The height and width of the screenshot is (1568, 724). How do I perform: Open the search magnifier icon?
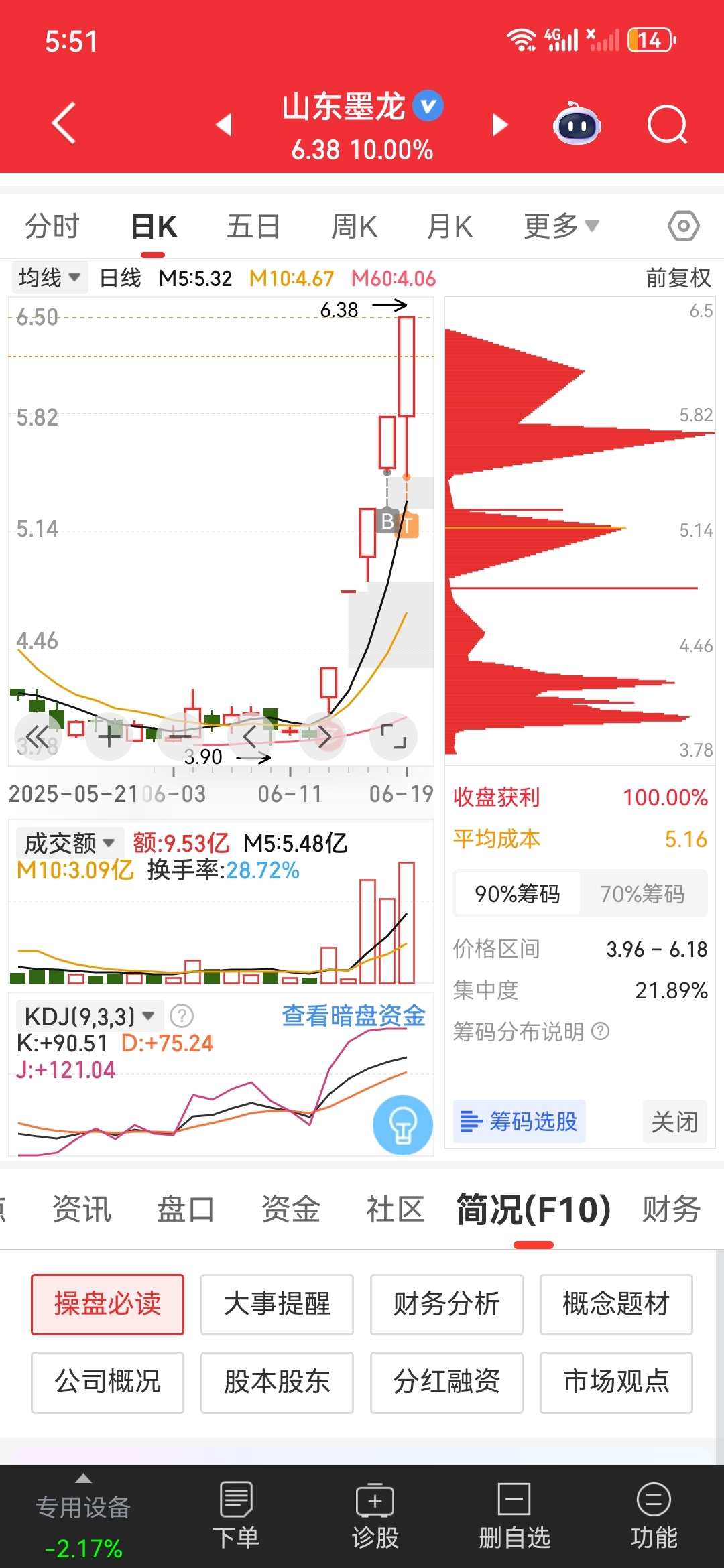tap(667, 124)
